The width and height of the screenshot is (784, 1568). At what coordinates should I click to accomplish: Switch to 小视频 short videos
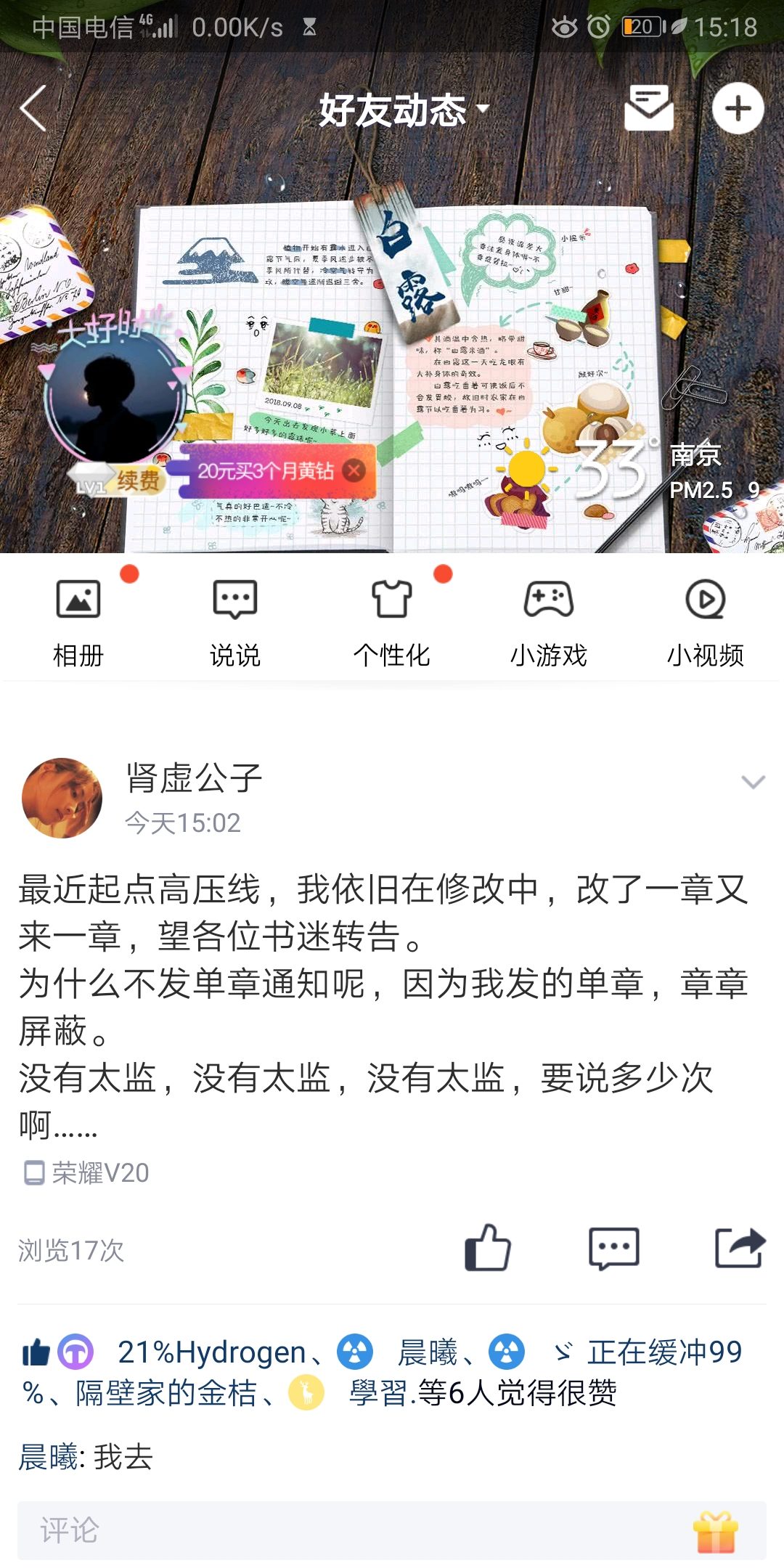(706, 621)
